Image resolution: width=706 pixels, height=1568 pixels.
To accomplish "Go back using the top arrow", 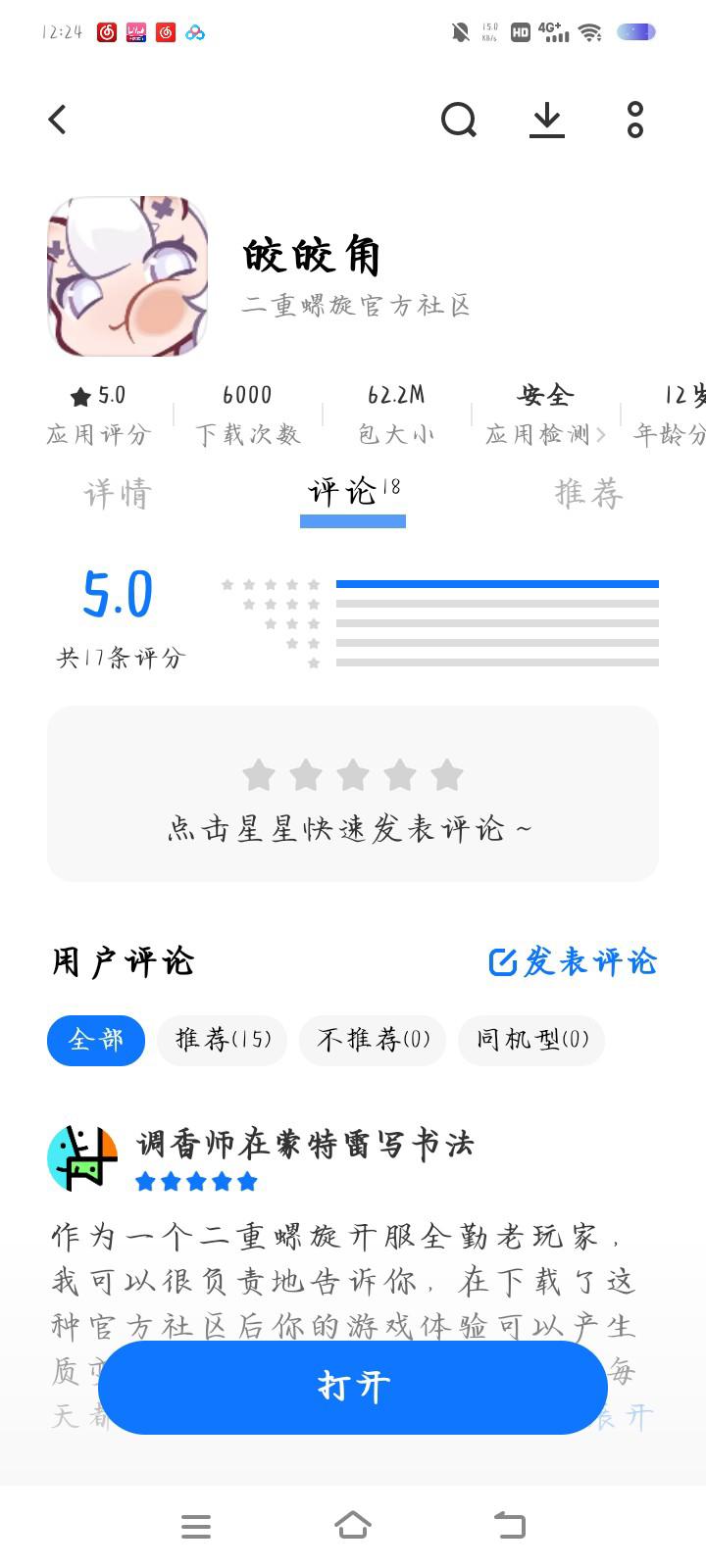I will 58,120.
